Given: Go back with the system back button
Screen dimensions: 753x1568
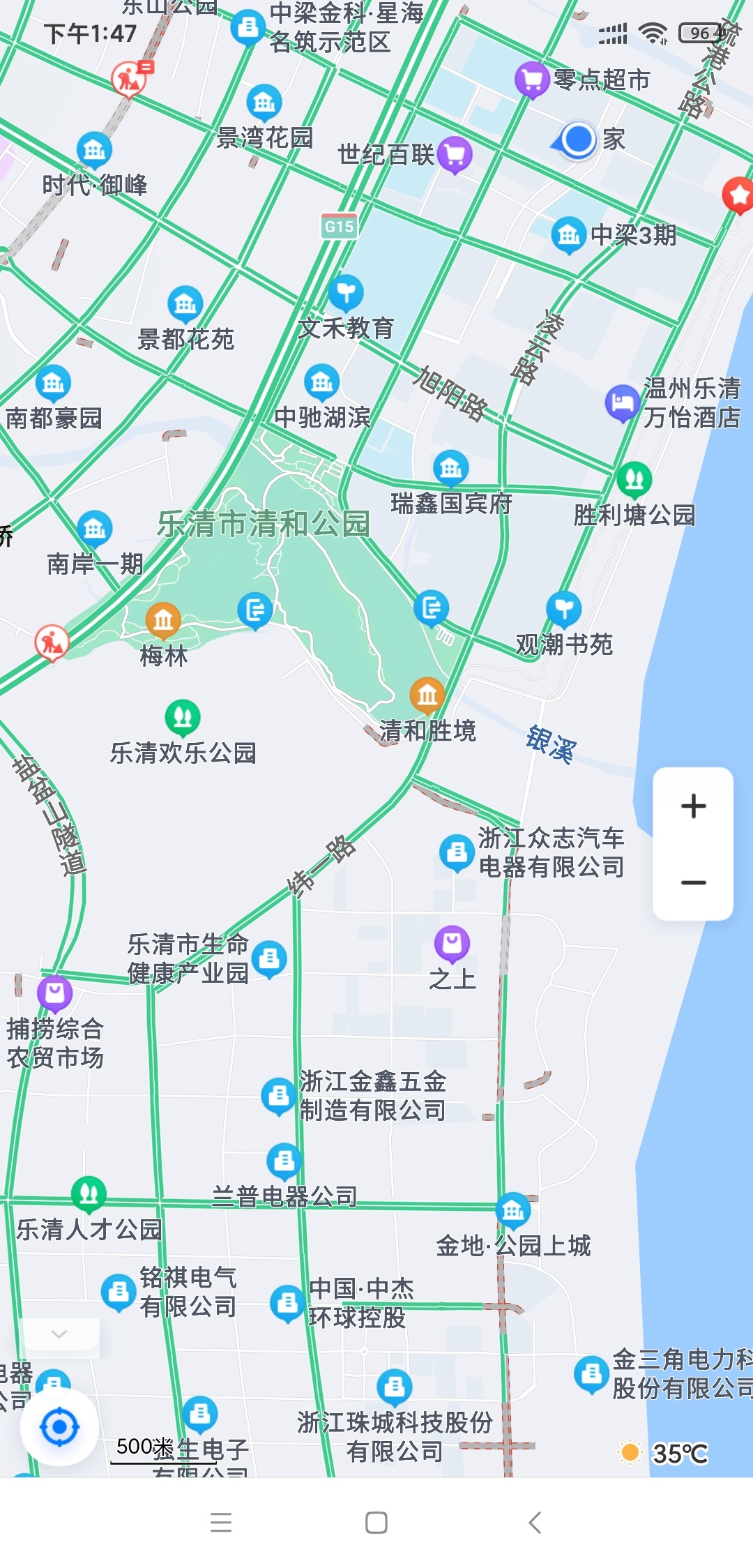Looking at the screenshot, I should point(535,1522).
